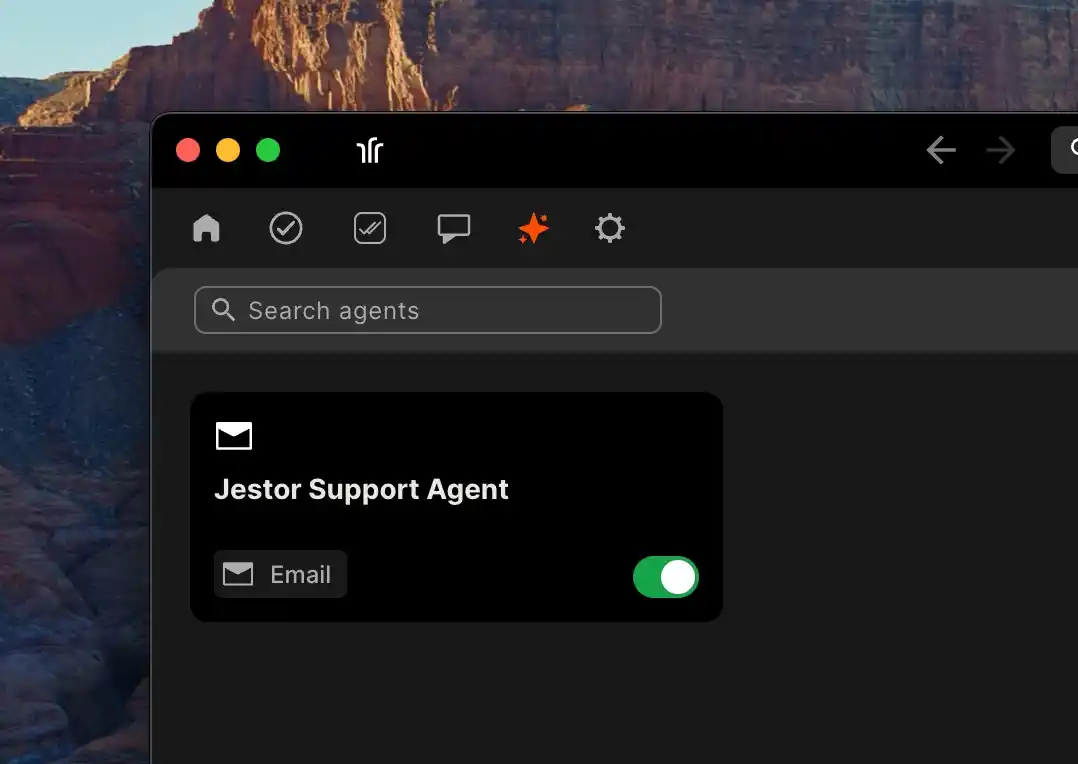Maximize the window with the green button
This screenshot has width=1078, height=764.
pos(268,151)
